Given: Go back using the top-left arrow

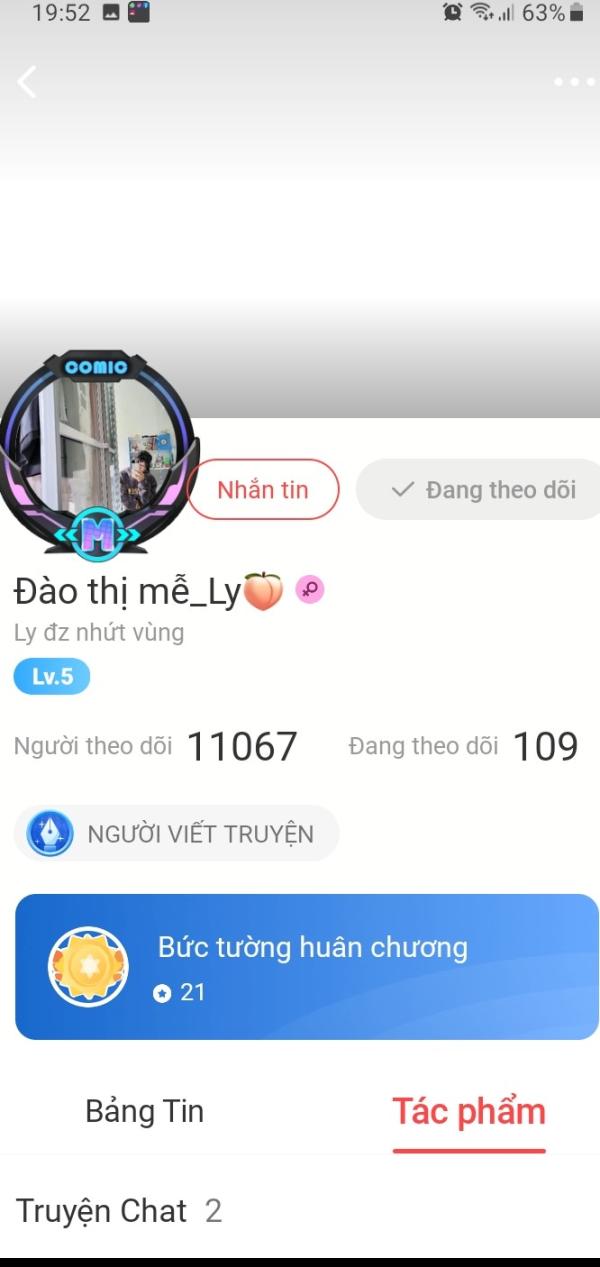Looking at the screenshot, I should tap(27, 82).
